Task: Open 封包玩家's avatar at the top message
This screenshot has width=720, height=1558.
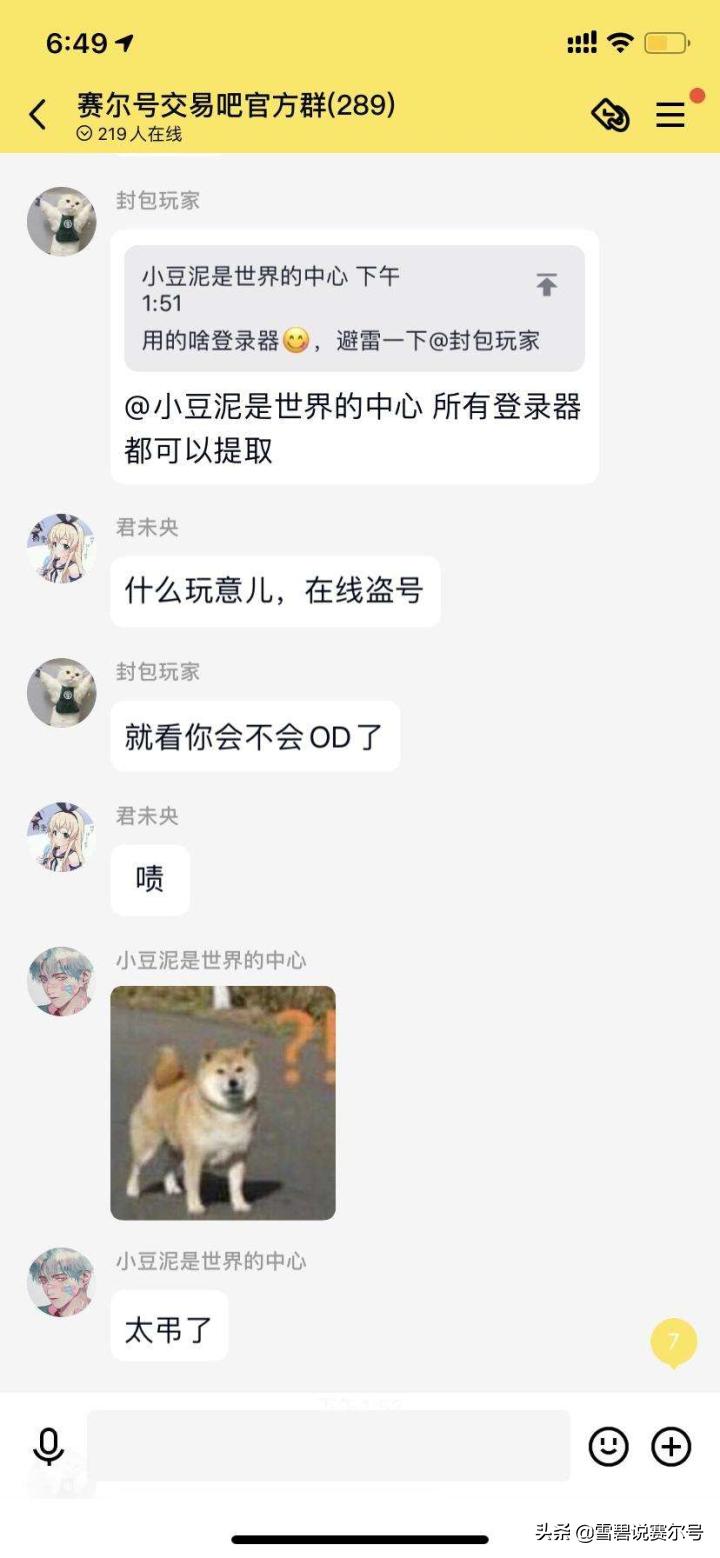Action: [x=60, y=221]
